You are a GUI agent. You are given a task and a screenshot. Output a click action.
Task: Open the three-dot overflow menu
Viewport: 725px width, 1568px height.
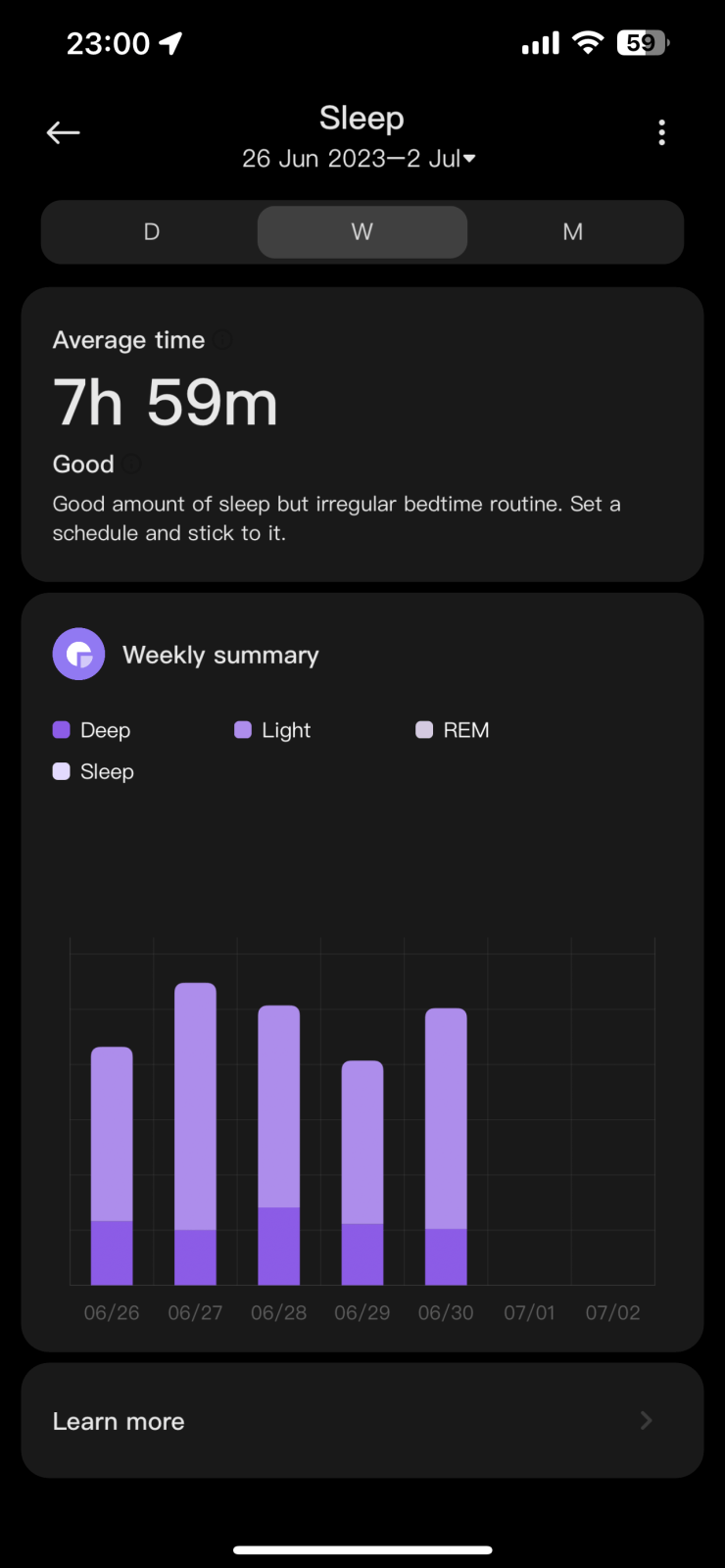pyautogui.click(x=662, y=132)
